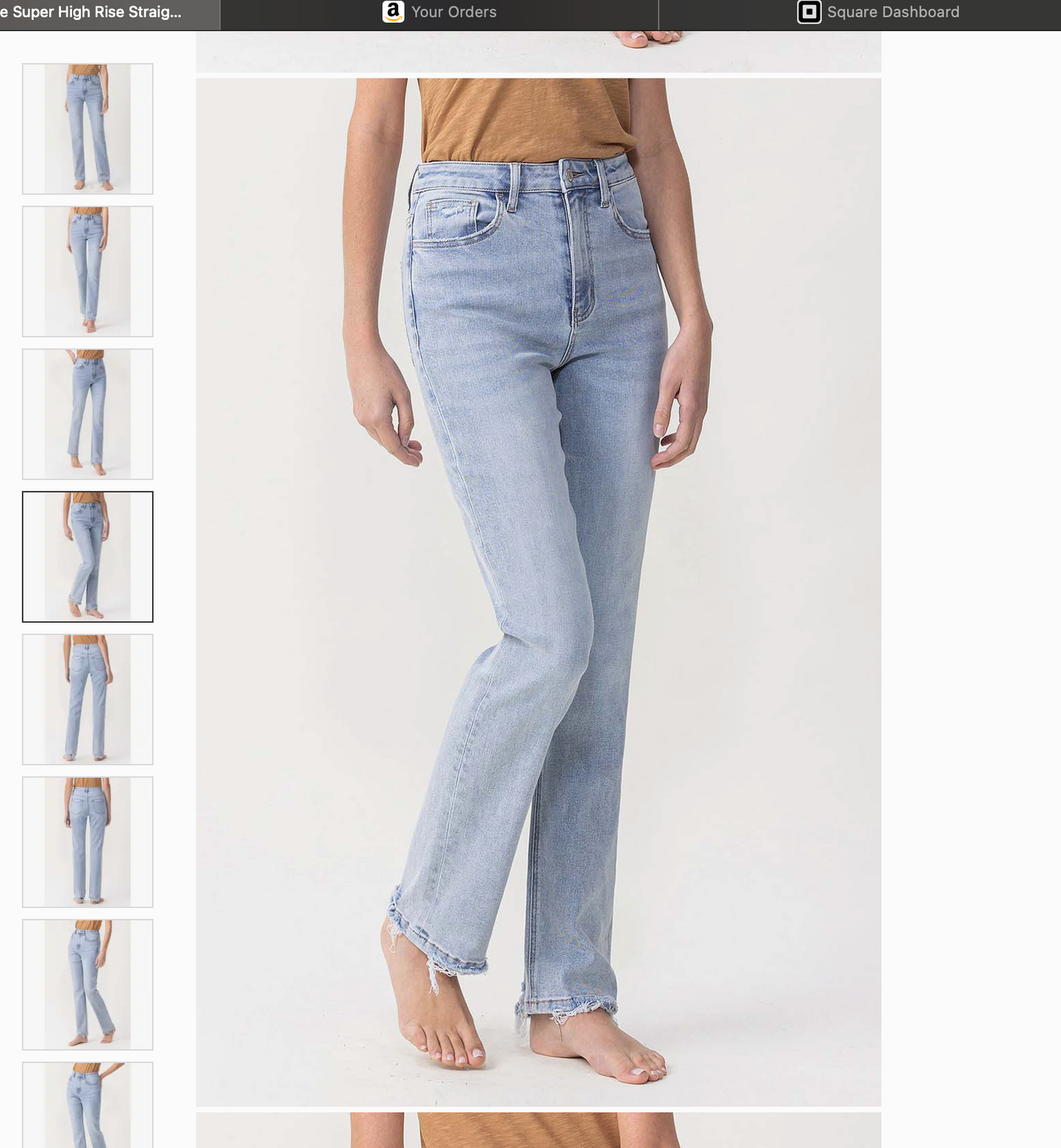
Task: Select the fourth highlighted thumbnail
Action: point(87,556)
